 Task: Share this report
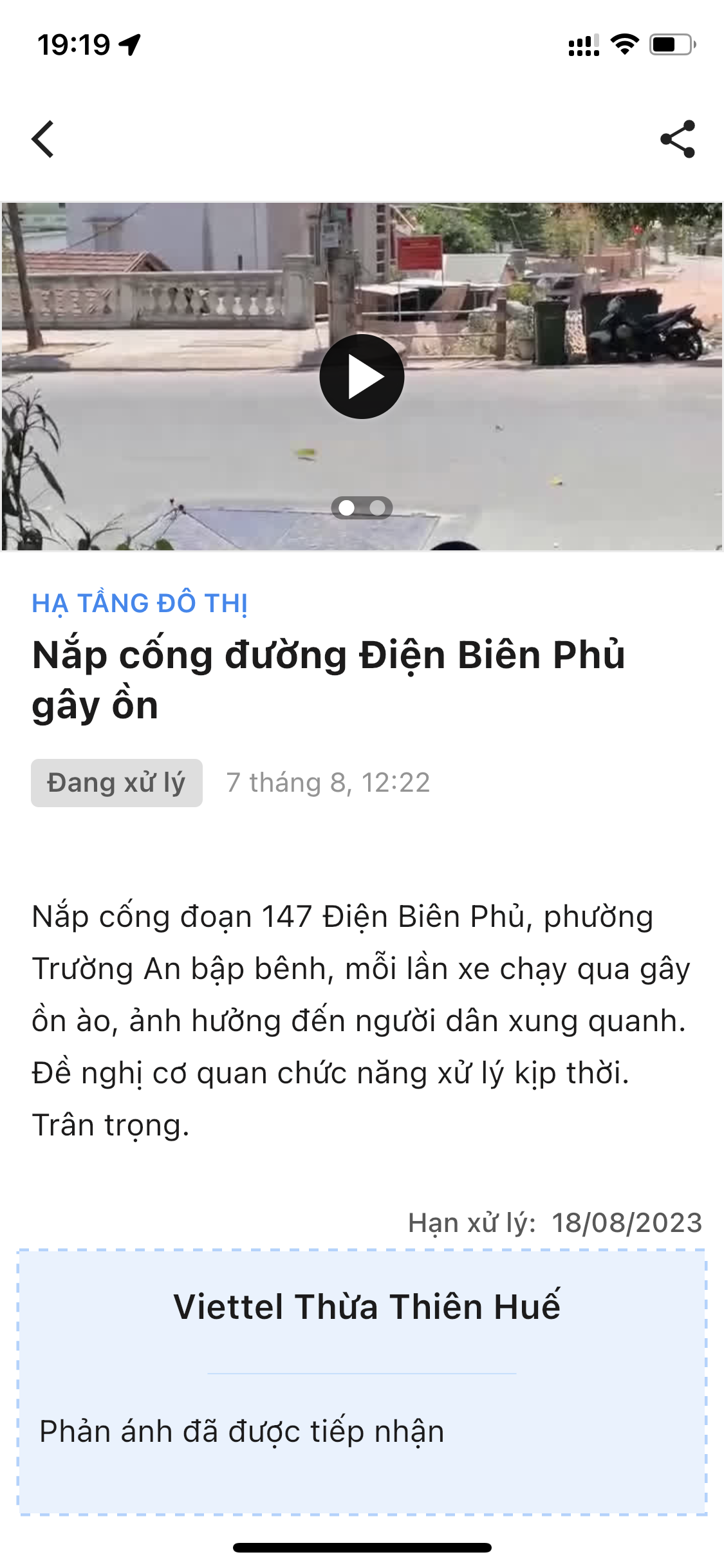[x=678, y=139]
